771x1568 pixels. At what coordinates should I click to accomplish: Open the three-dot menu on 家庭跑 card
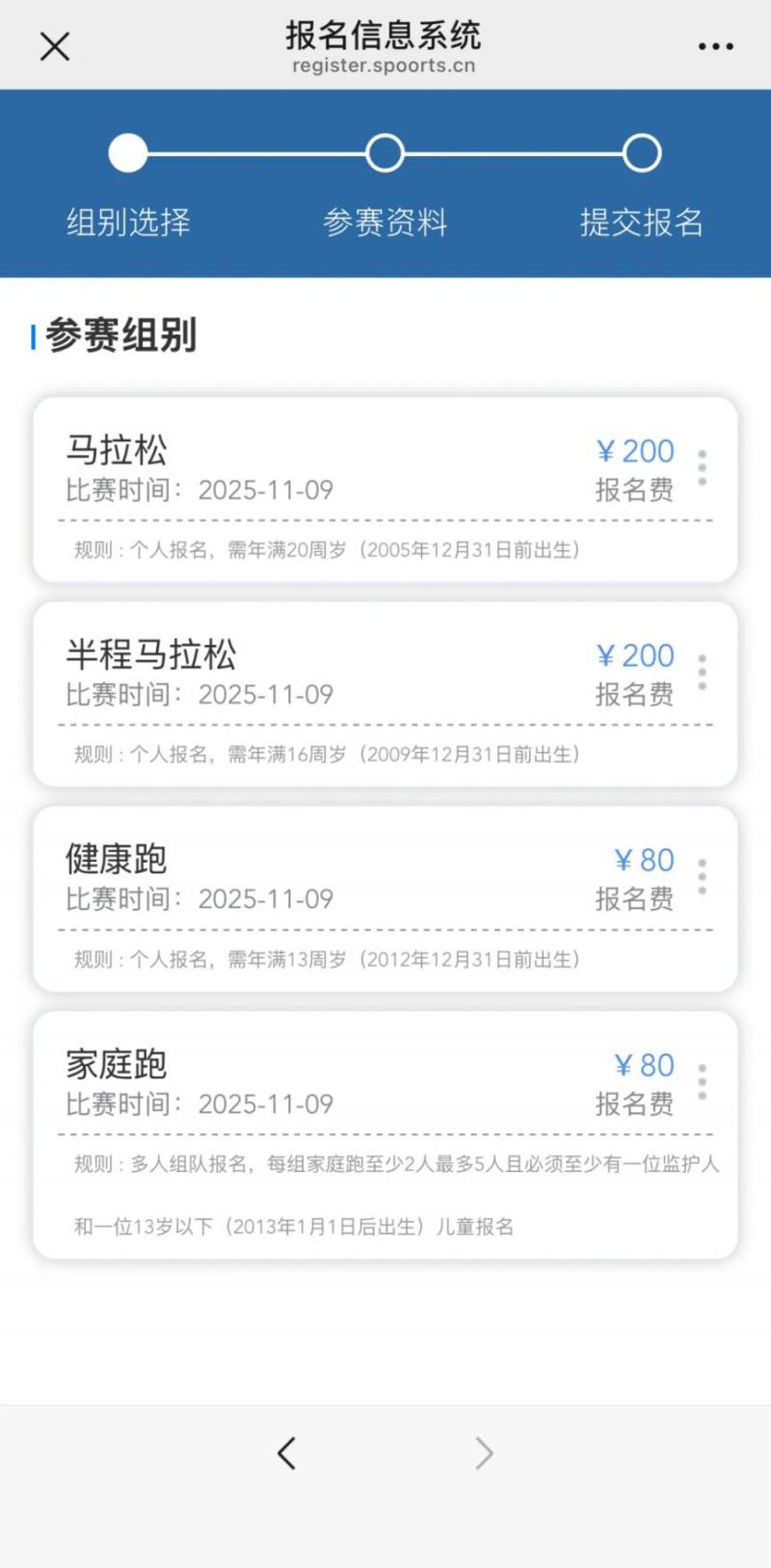pos(703,1080)
